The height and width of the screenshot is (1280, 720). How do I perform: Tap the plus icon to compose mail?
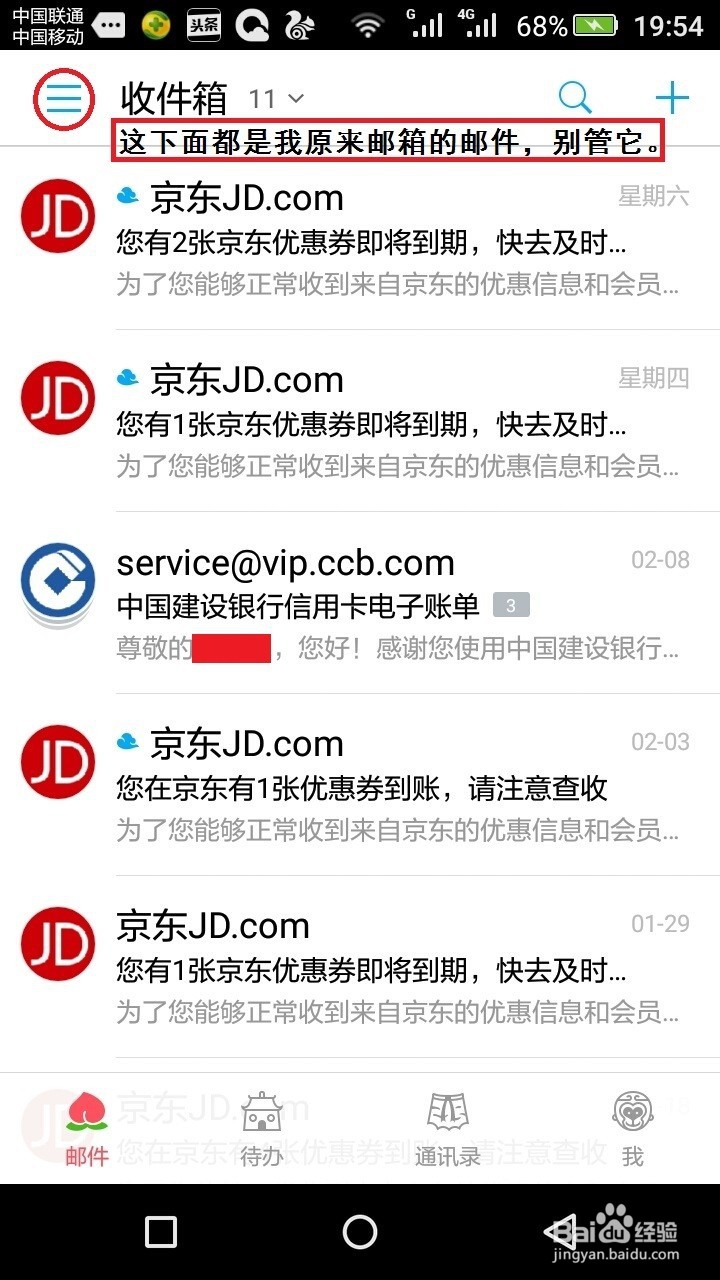pyautogui.click(x=672, y=97)
